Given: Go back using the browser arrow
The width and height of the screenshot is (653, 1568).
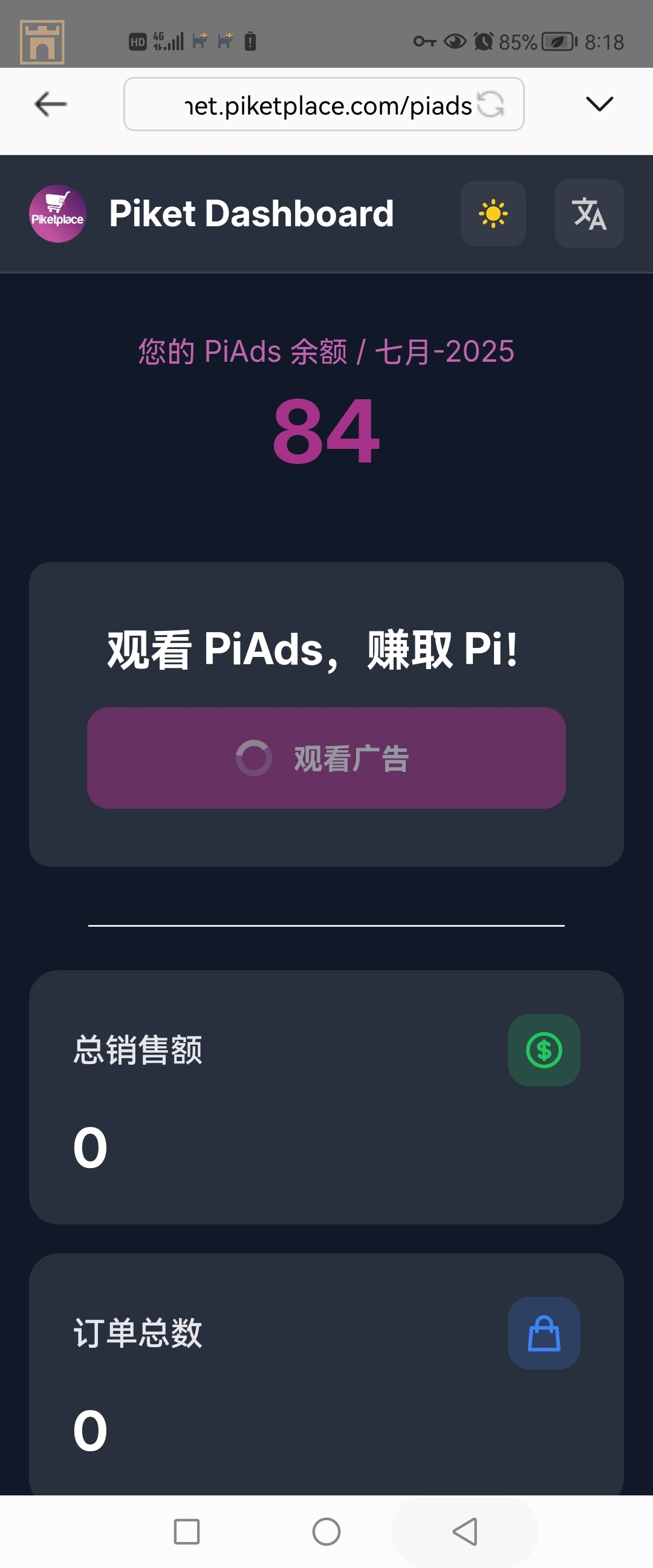Looking at the screenshot, I should (x=51, y=104).
